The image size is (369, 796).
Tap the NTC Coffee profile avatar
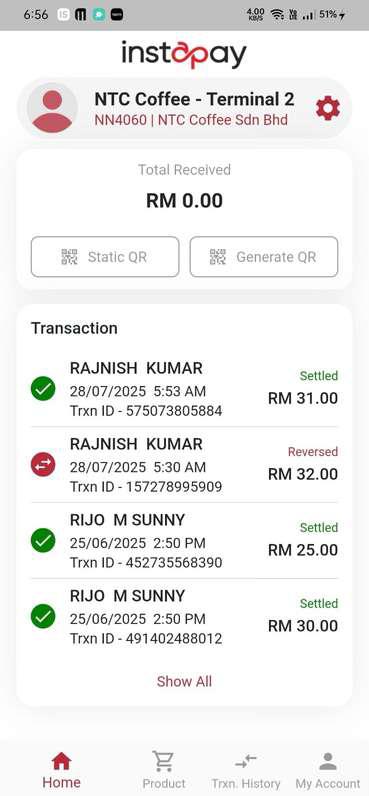pos(52,108)
